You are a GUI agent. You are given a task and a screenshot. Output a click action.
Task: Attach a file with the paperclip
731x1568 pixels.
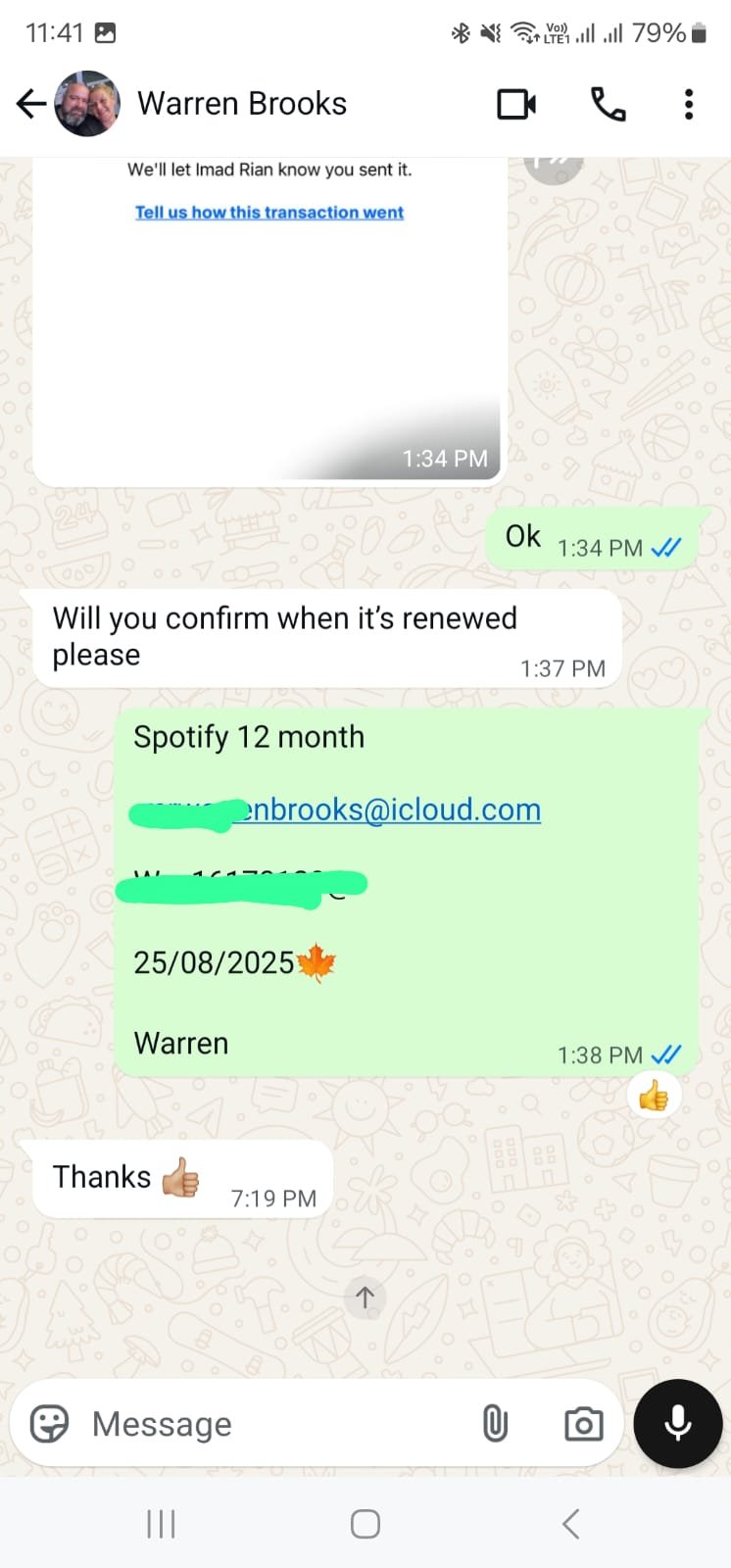point(495,1424)
